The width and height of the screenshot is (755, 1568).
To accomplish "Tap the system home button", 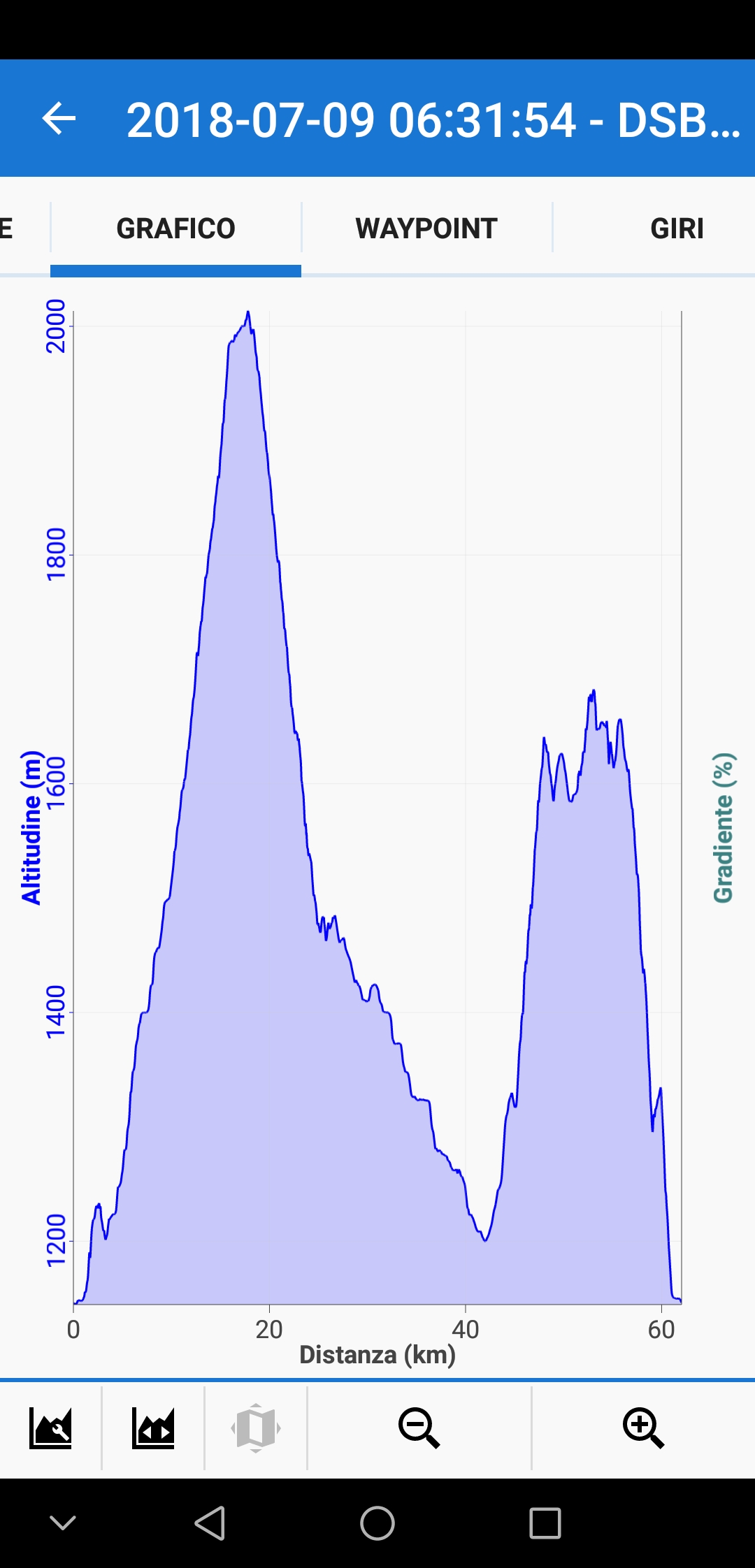I will 377,1523.
